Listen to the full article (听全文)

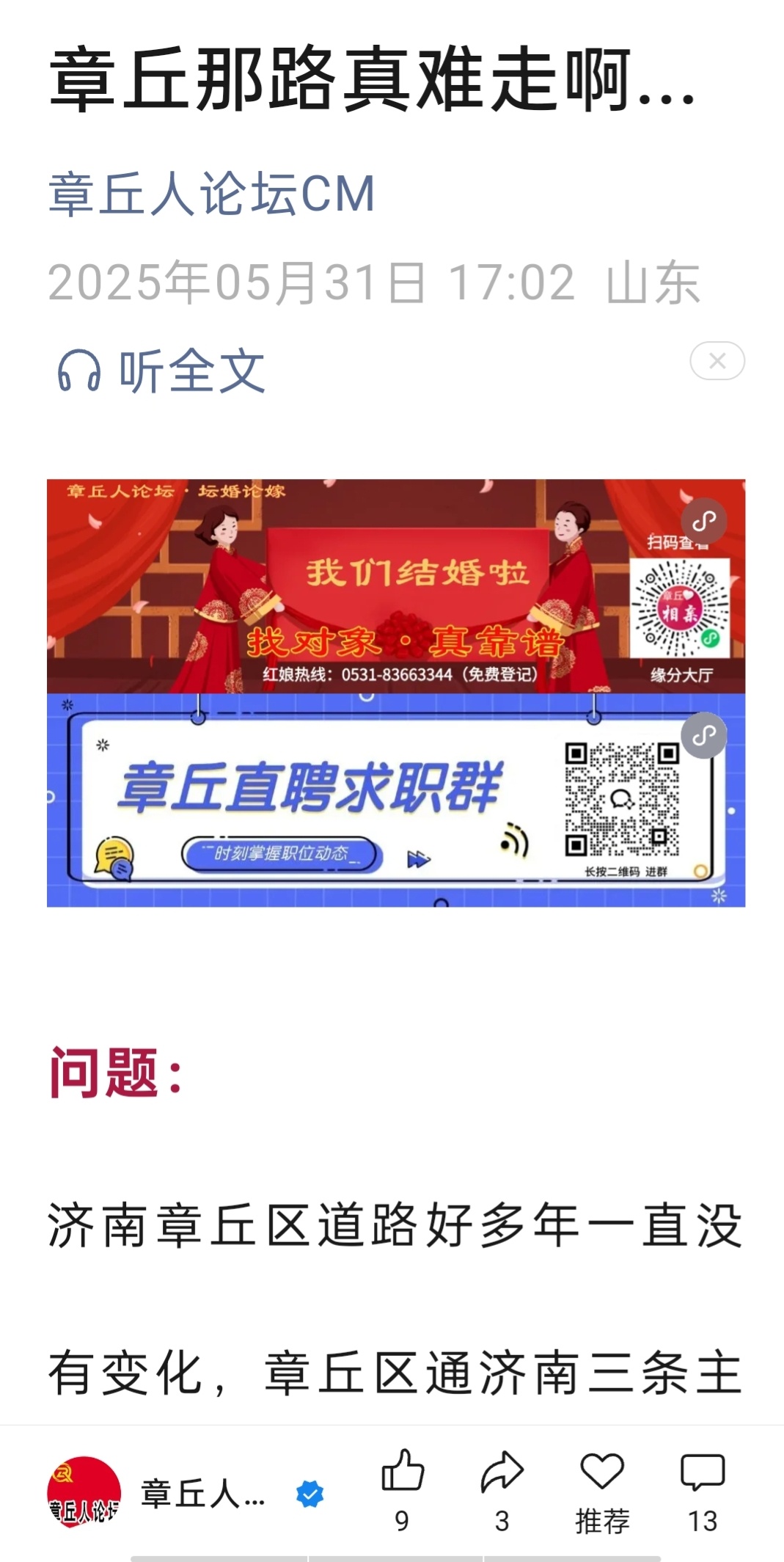[161, 371]
